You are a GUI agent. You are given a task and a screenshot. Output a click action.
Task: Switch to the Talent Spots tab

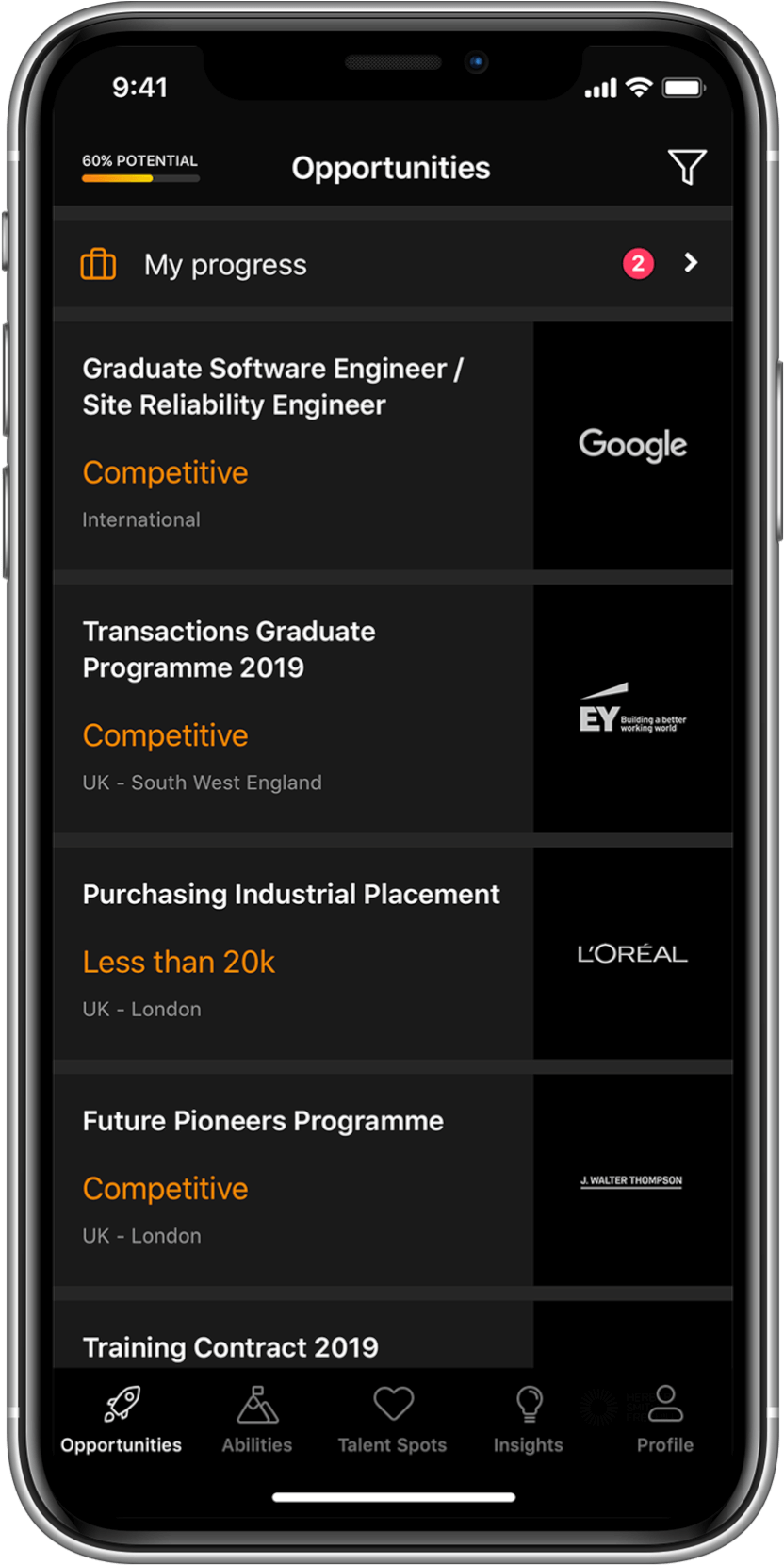point(392,1419)
